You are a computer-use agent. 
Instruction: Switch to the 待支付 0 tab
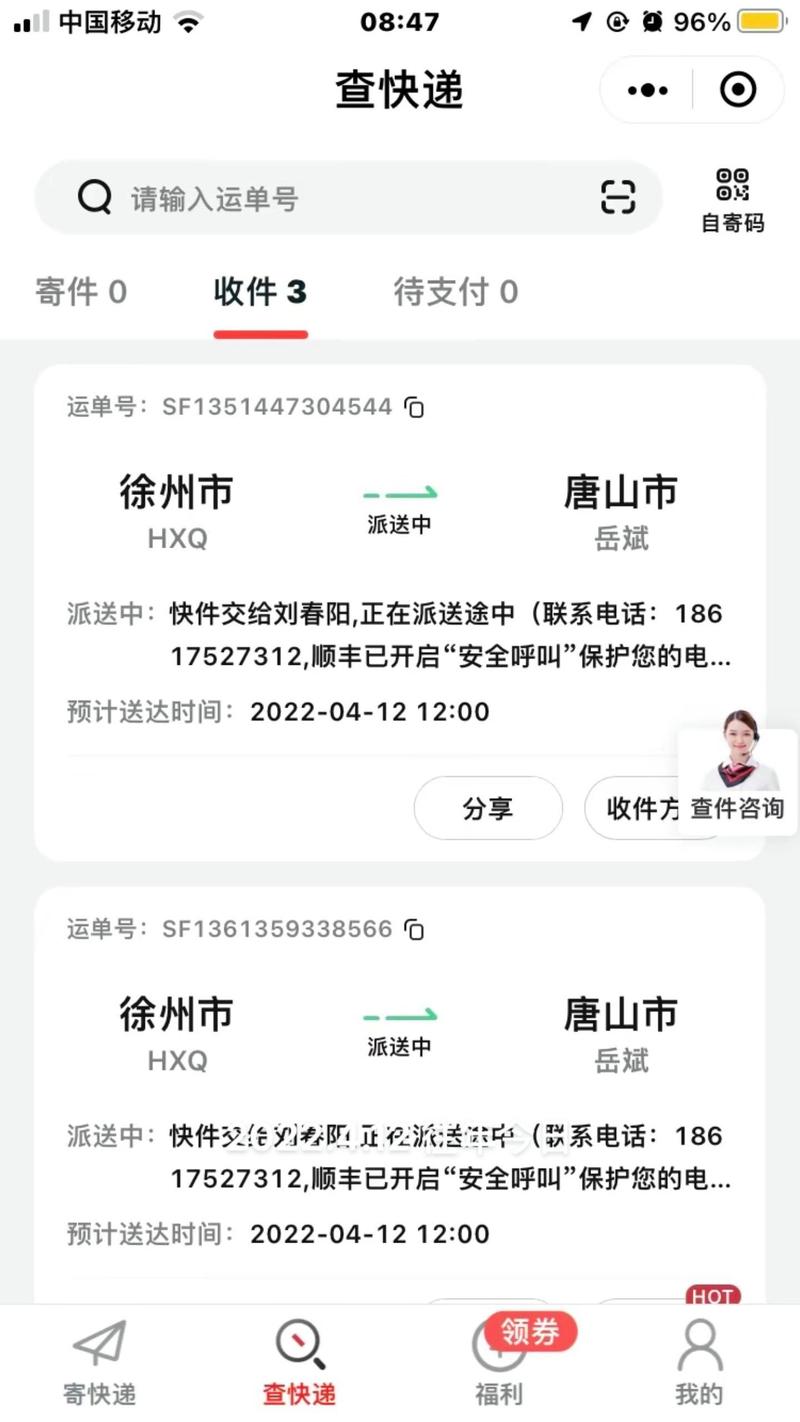click(455, 291)
